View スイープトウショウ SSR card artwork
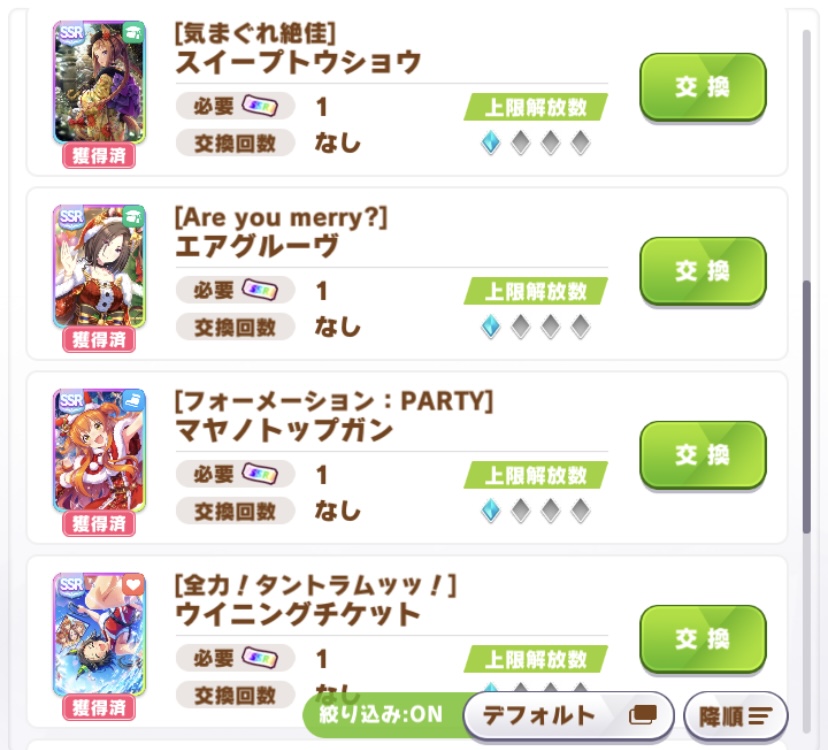The height and width of the screenshot is (750, 828). [99, 82]
